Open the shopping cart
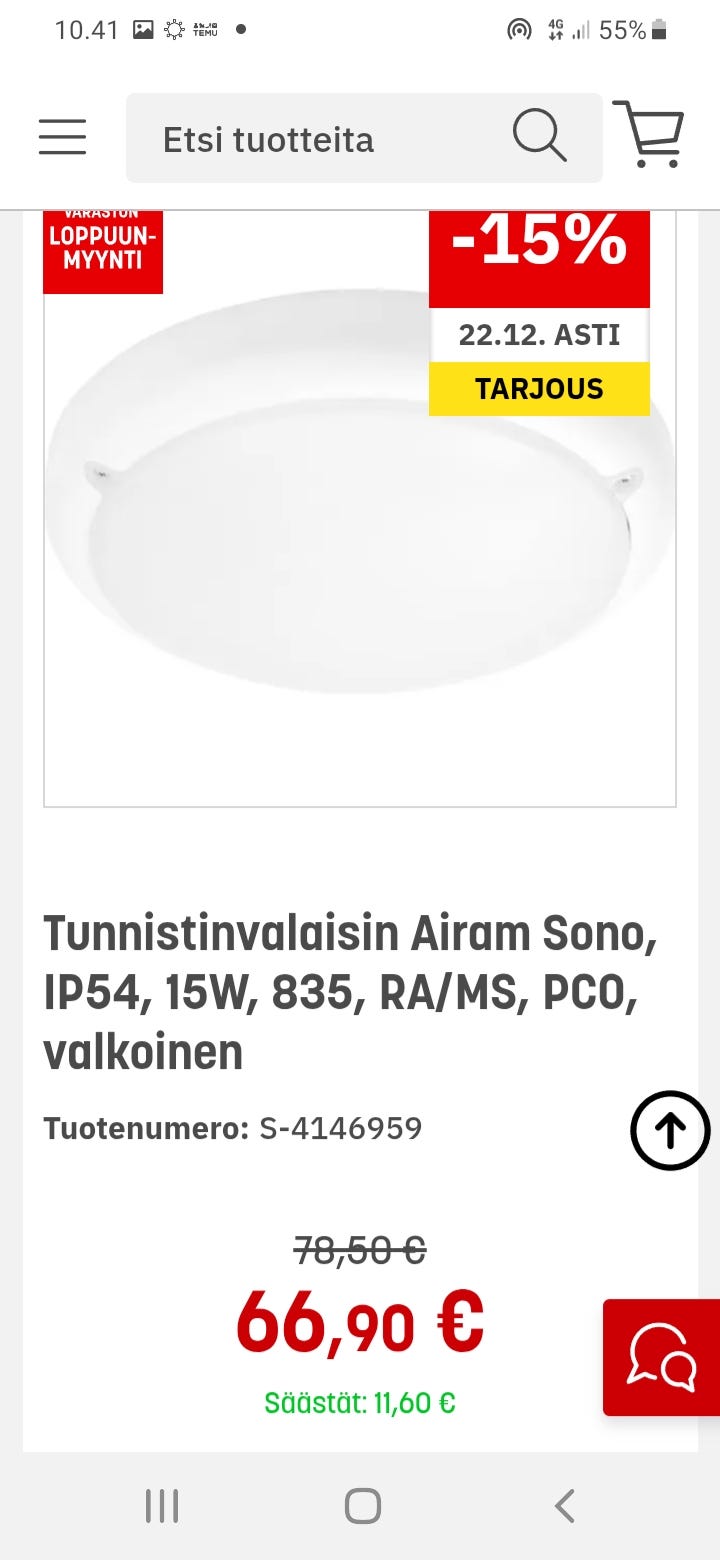The image size is (720, 1560). tap(649, 135)
